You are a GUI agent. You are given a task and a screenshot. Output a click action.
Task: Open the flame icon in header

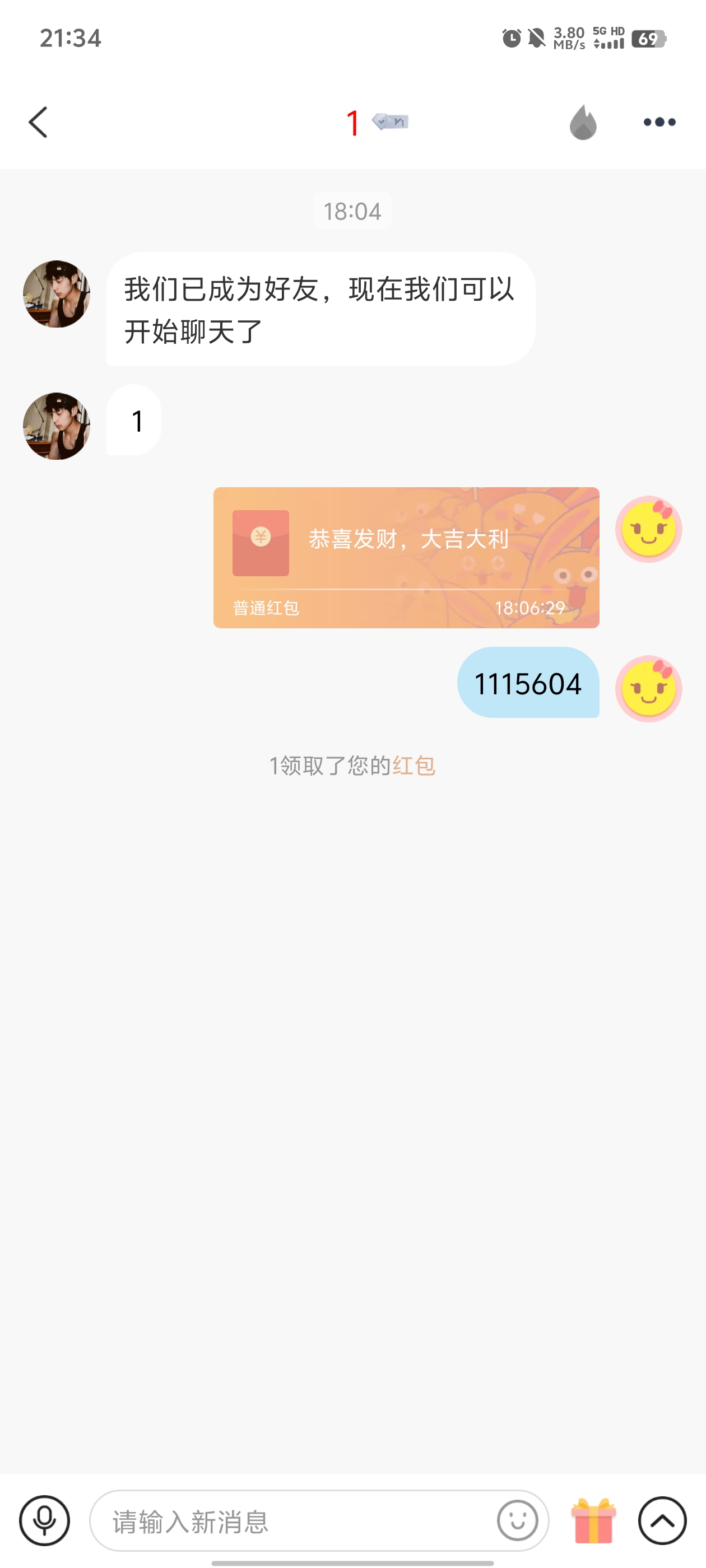click(583, 122)
